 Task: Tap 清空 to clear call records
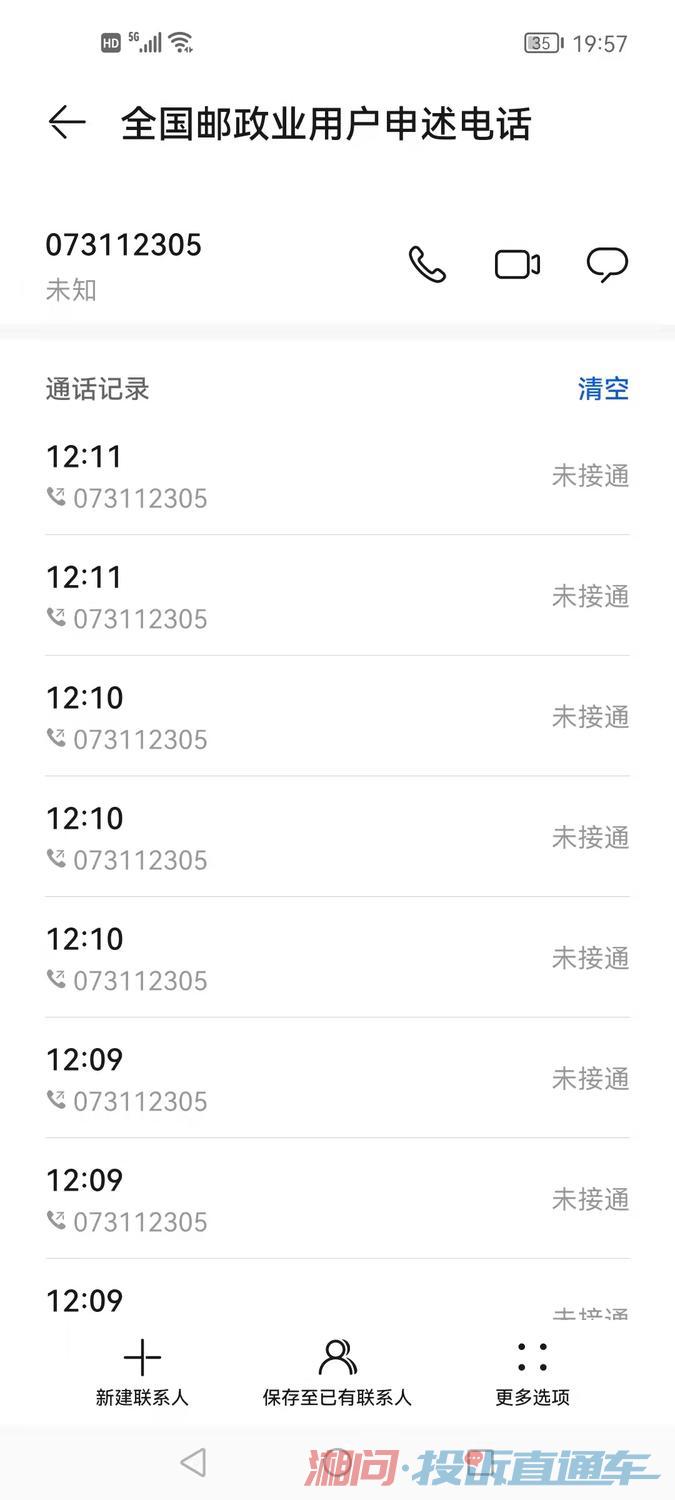point(603,389)
